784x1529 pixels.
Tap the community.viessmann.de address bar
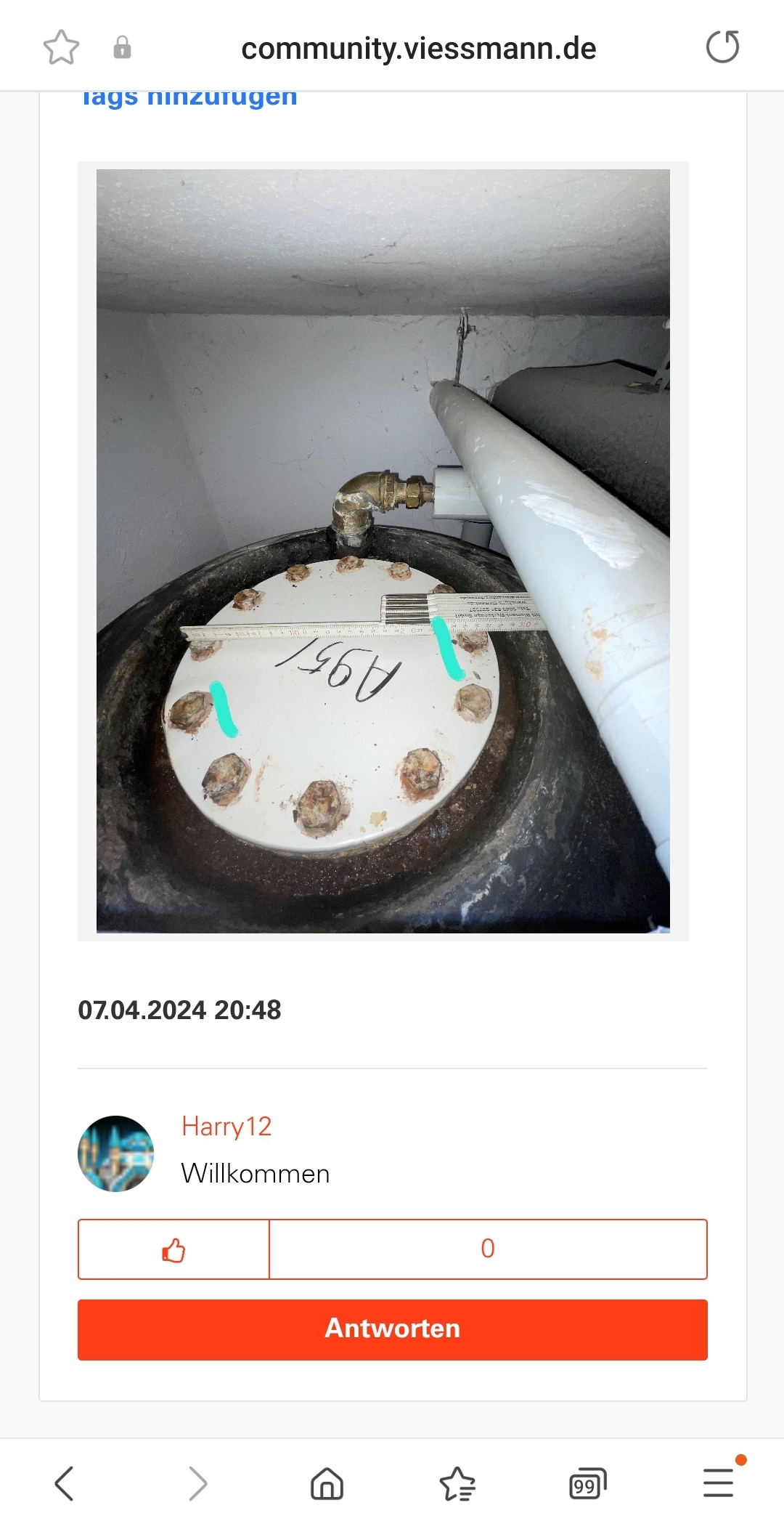(418, 49)
